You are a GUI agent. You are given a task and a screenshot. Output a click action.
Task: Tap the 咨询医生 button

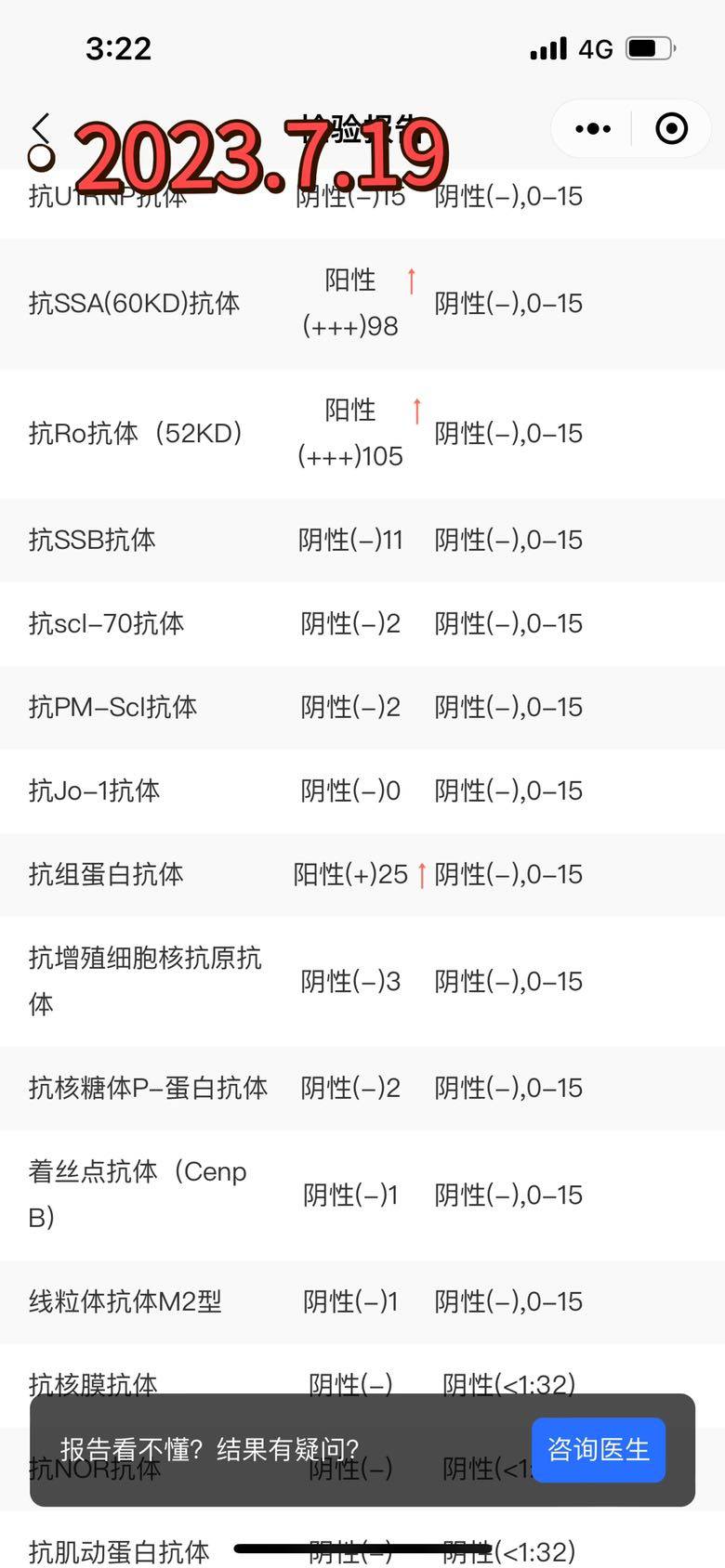click(x=598, y=1449)
